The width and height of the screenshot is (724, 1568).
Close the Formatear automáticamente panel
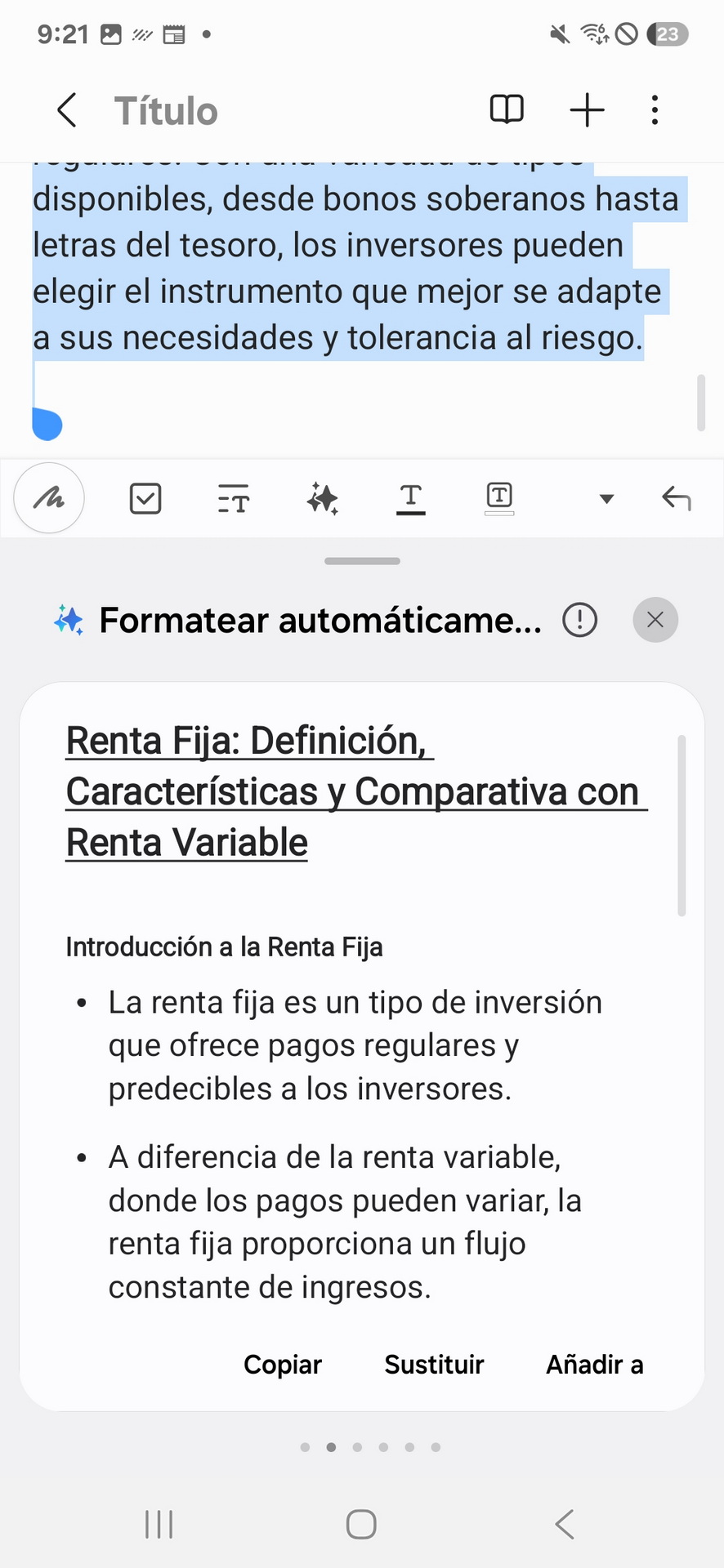655,620
